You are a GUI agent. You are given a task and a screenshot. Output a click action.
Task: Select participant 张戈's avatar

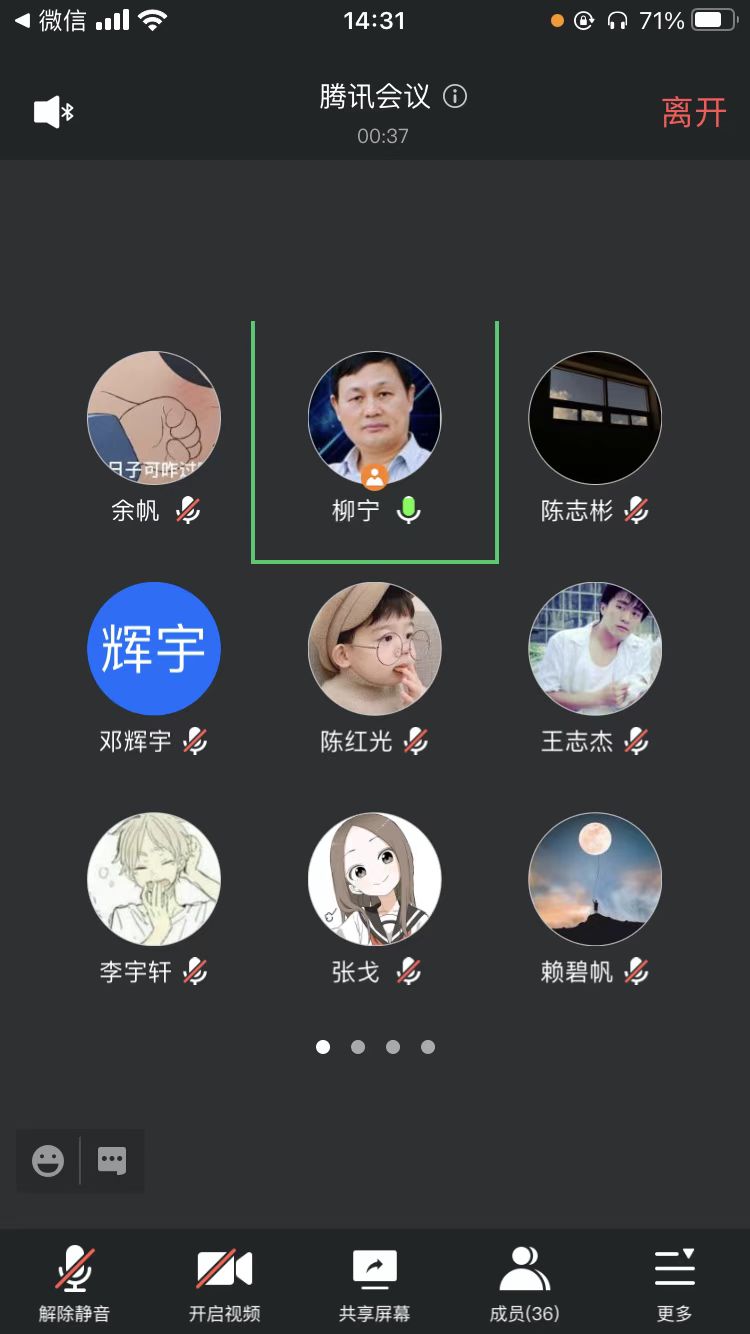(374, 878)
